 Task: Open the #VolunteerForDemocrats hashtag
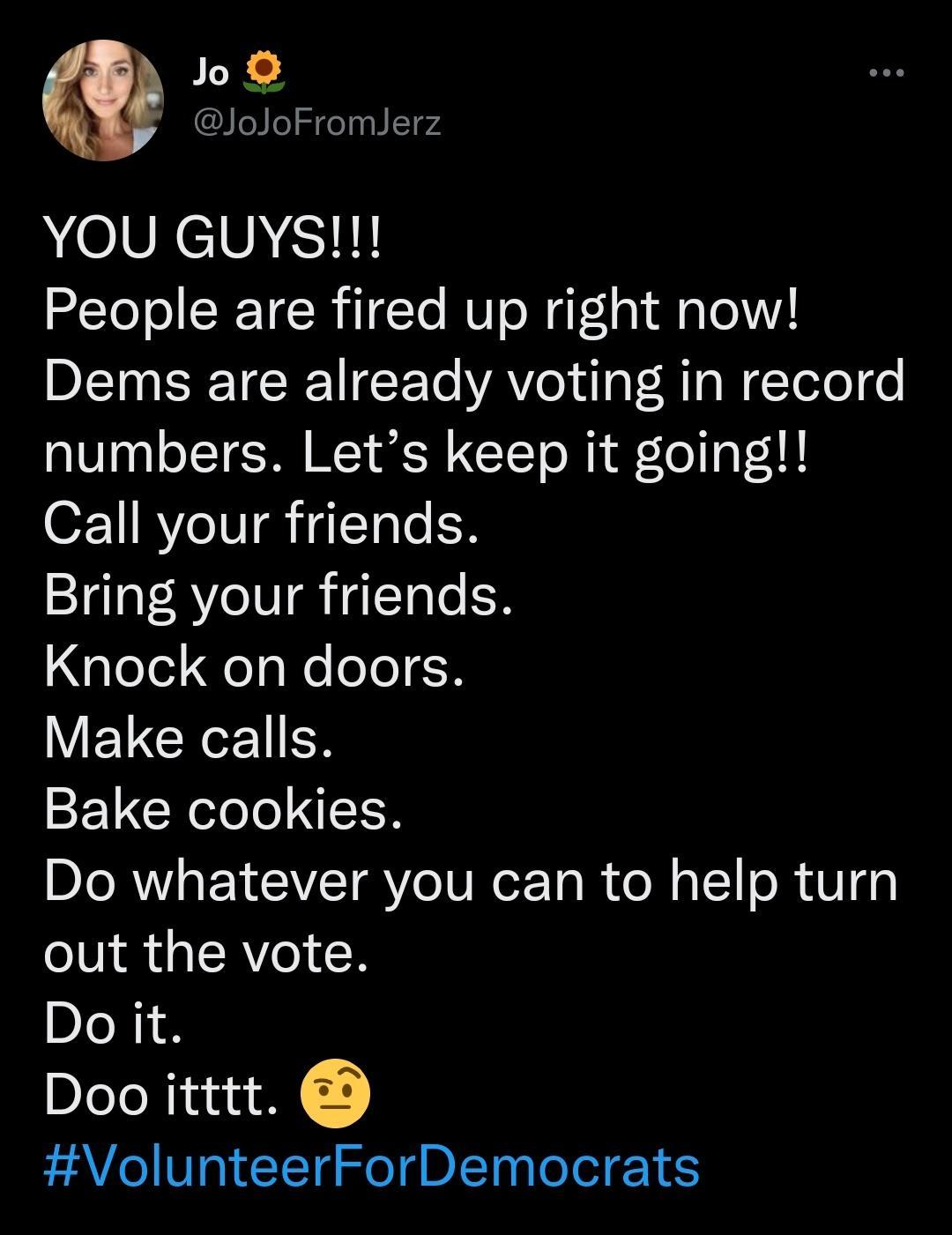[368, 1168]
